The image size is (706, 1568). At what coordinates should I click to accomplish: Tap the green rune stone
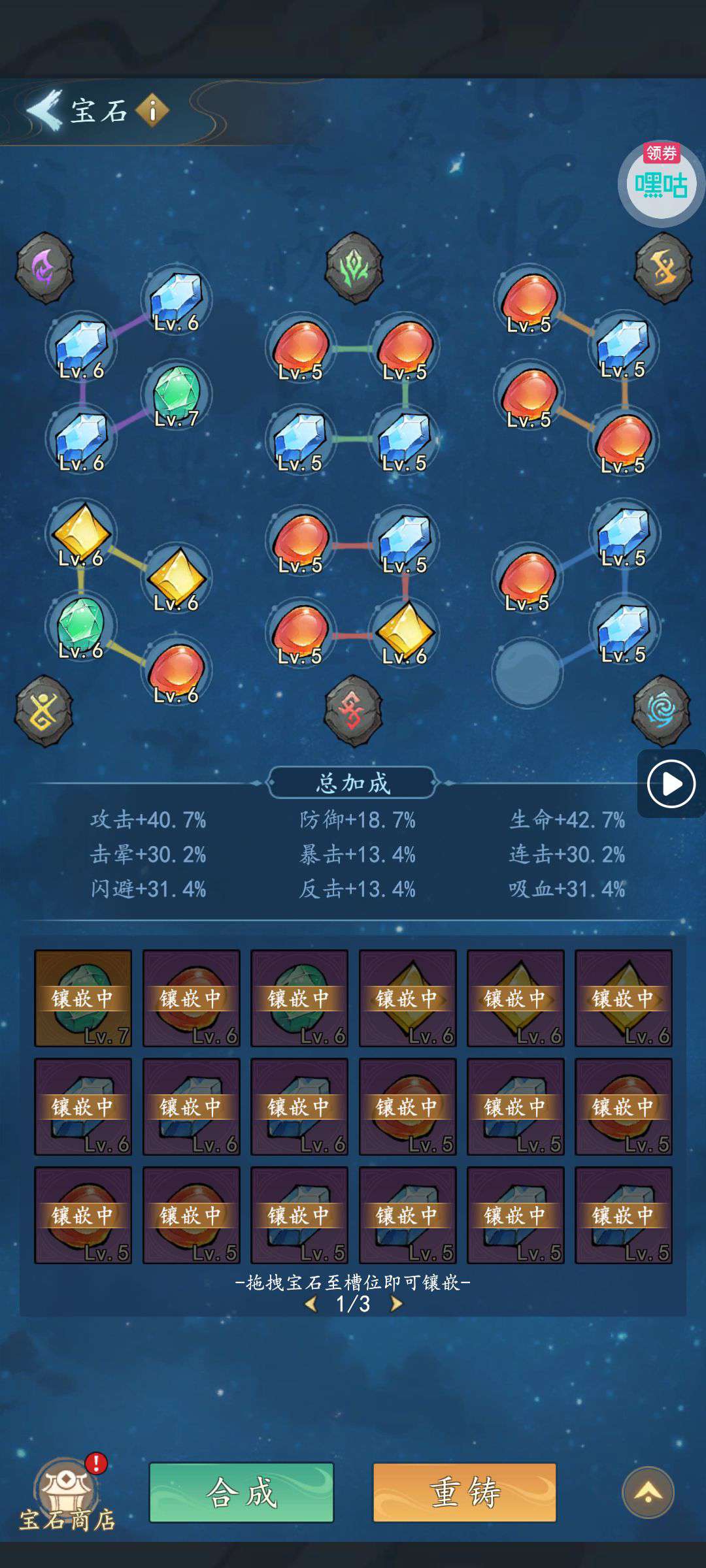pos(354,268)
